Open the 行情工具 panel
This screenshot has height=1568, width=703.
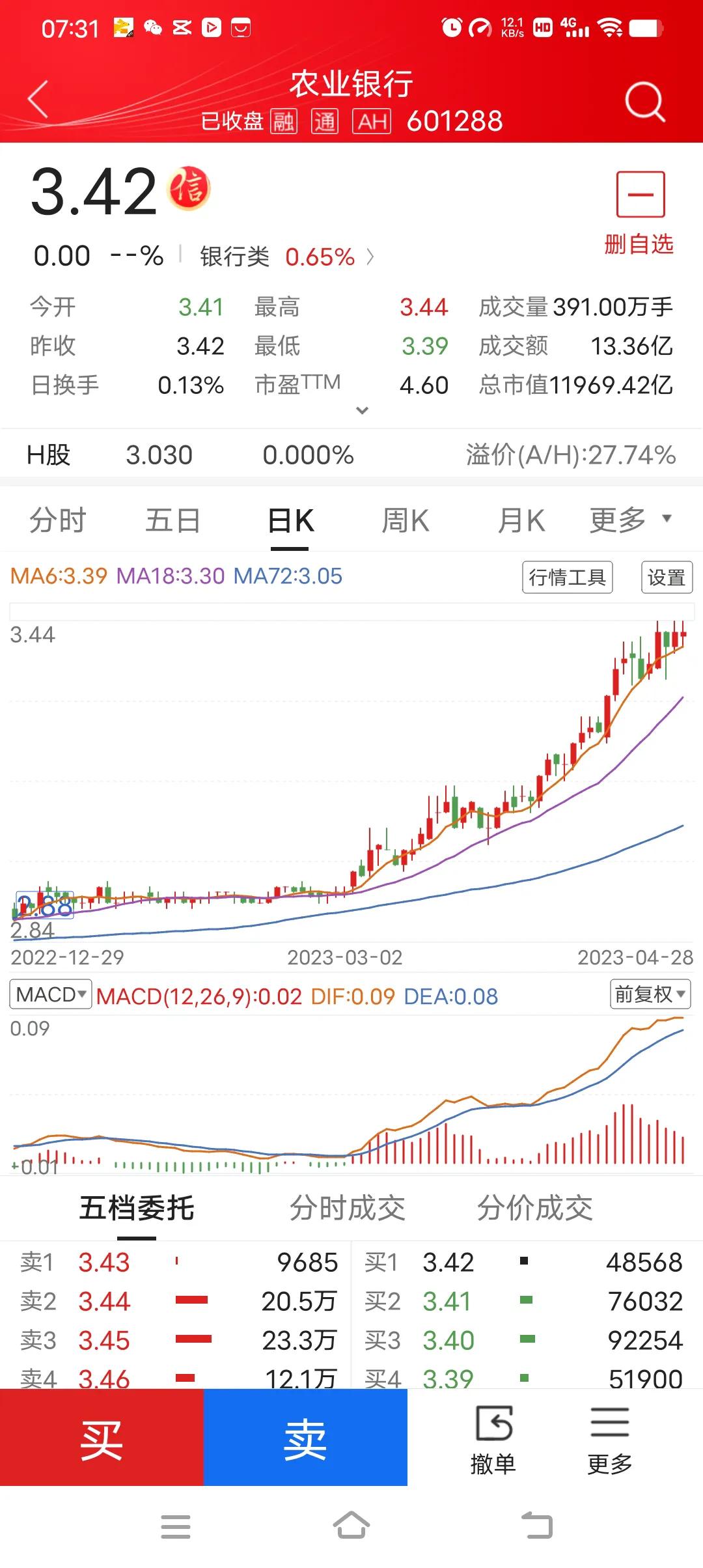click(566, 576)
